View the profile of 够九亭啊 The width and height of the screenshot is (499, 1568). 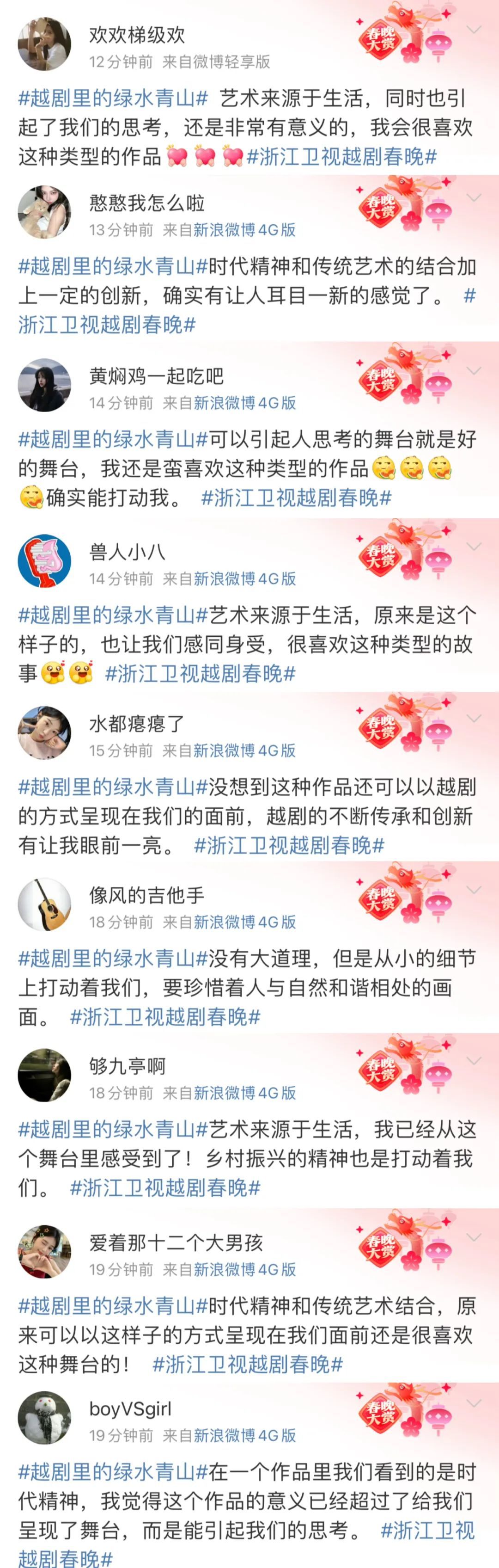coord(44,1076)
